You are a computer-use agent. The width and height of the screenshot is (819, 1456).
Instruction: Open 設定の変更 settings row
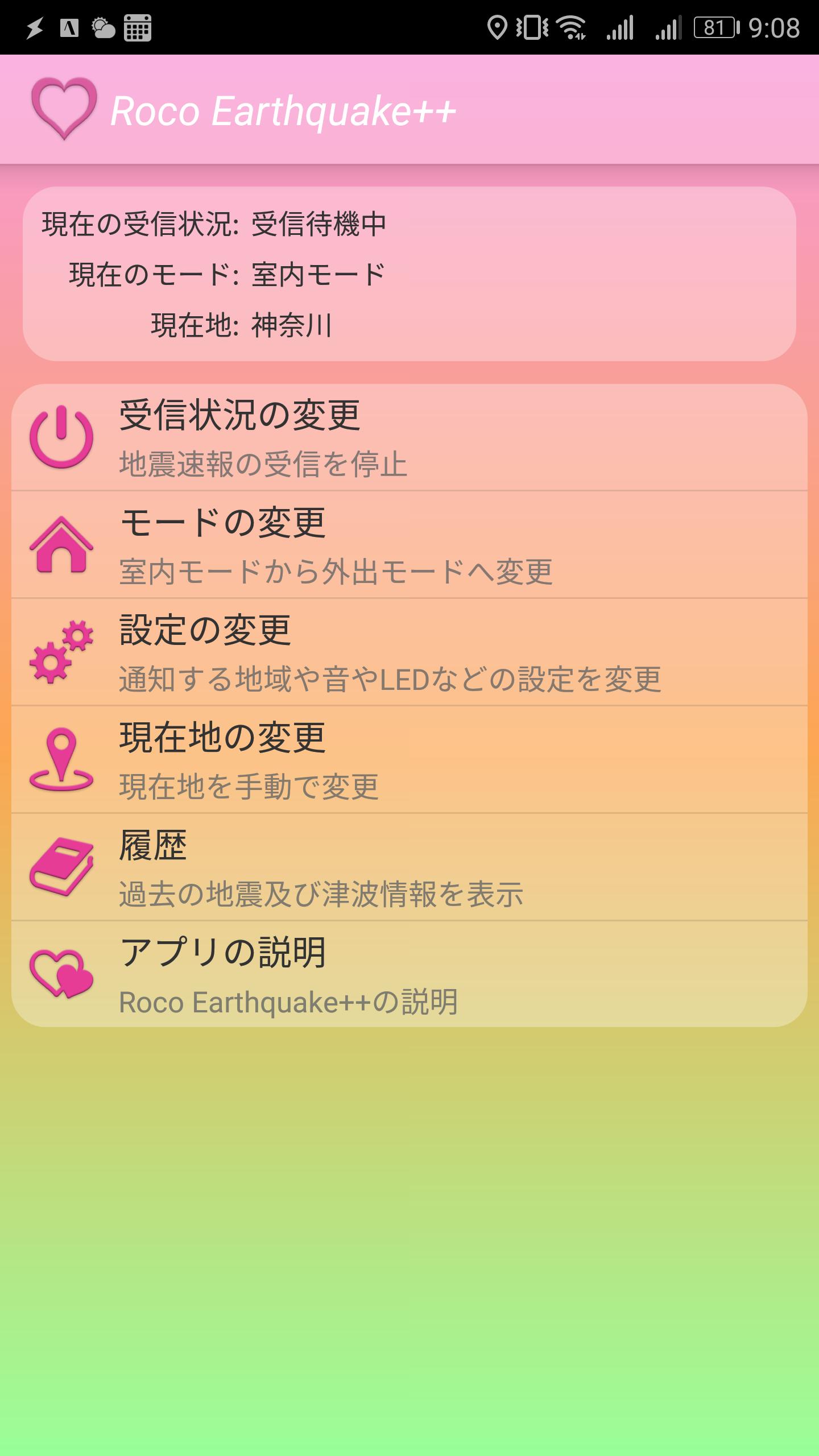tap(409, 652)
